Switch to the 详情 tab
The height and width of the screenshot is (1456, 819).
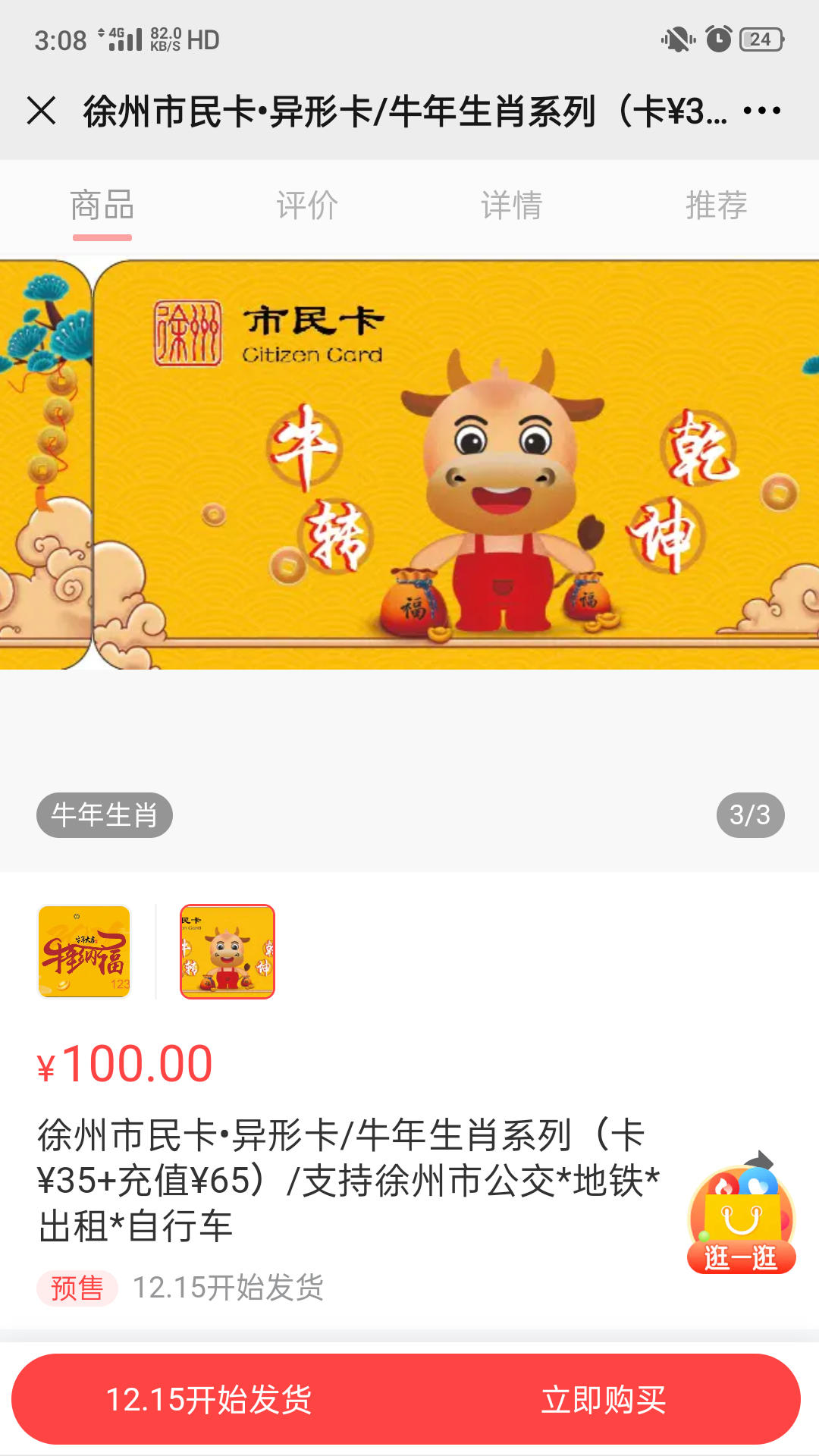pos(512,206)
